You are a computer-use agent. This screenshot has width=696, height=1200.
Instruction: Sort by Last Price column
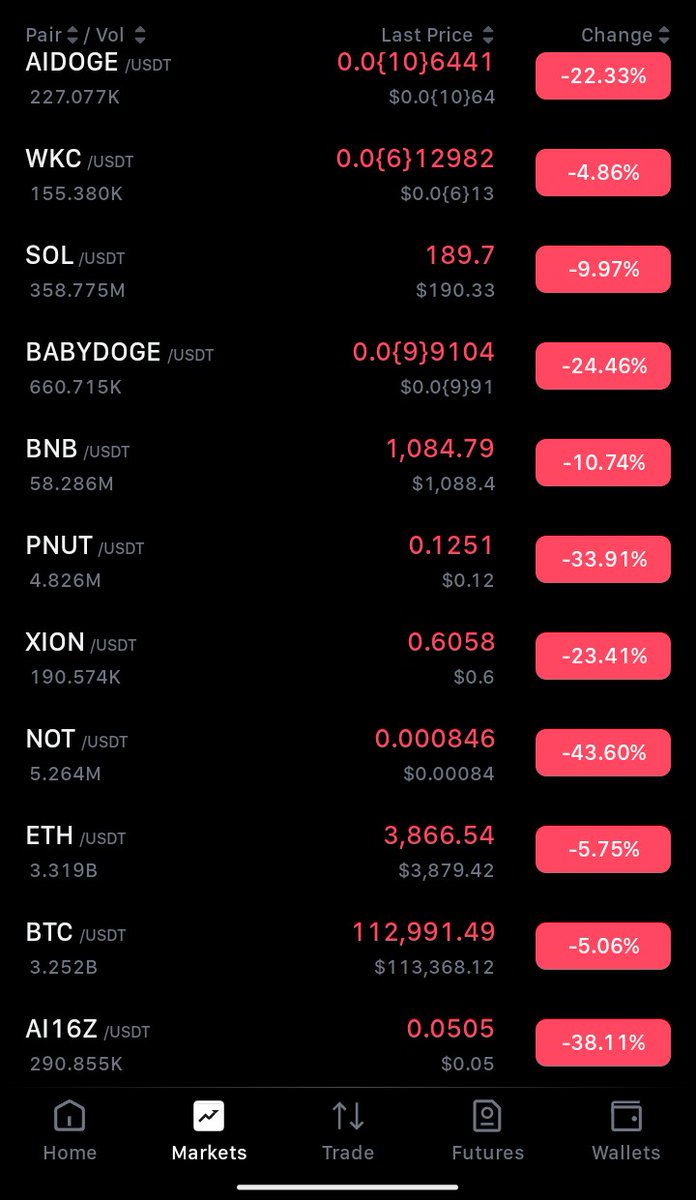pos(437,35)
